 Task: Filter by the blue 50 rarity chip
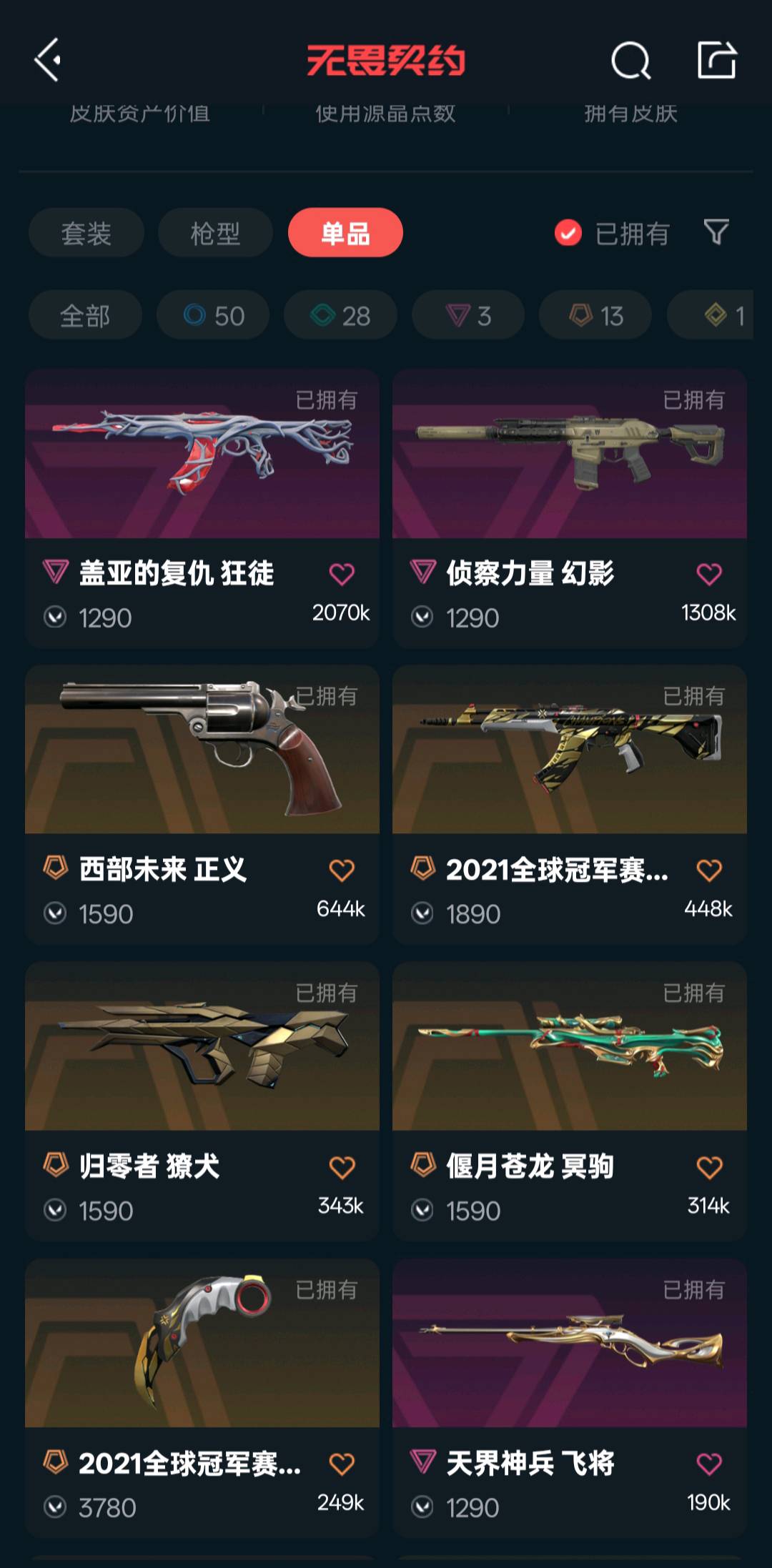(x=213, y=315)
